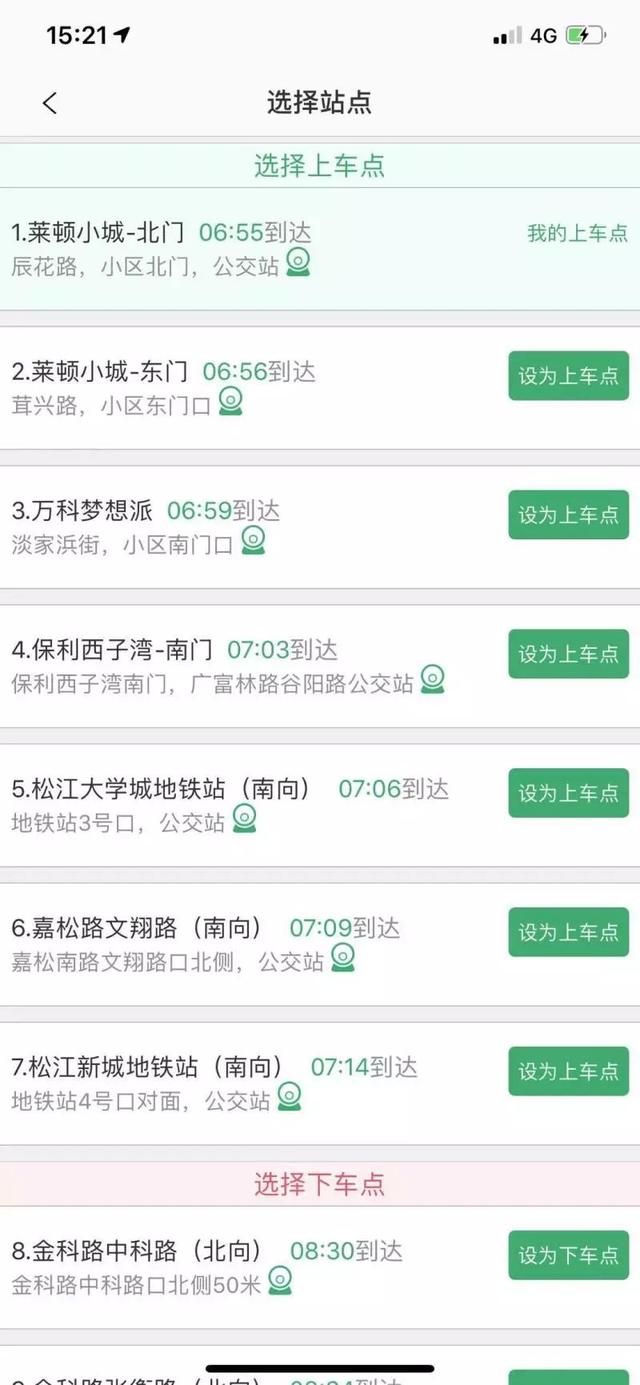Select 松江大学城地铁站 as boarding stop

click(x=568, y=793)
